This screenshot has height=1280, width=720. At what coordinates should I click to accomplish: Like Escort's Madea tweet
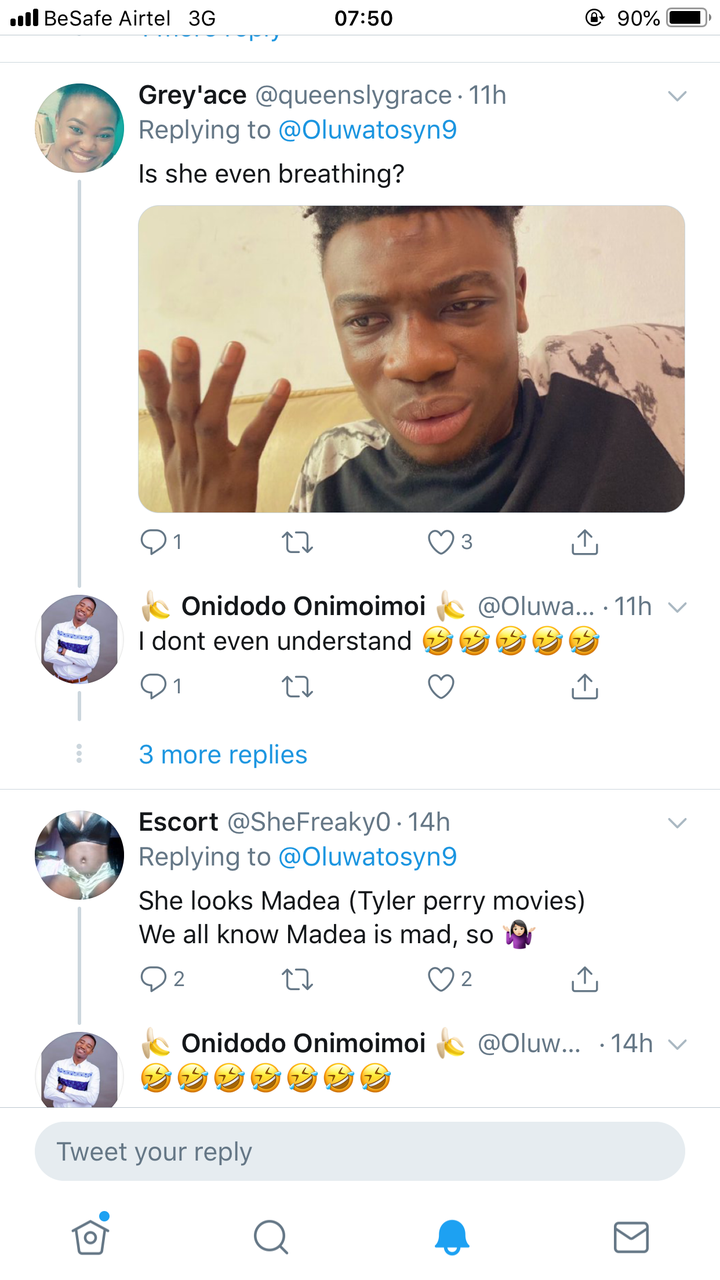[441, 979]
